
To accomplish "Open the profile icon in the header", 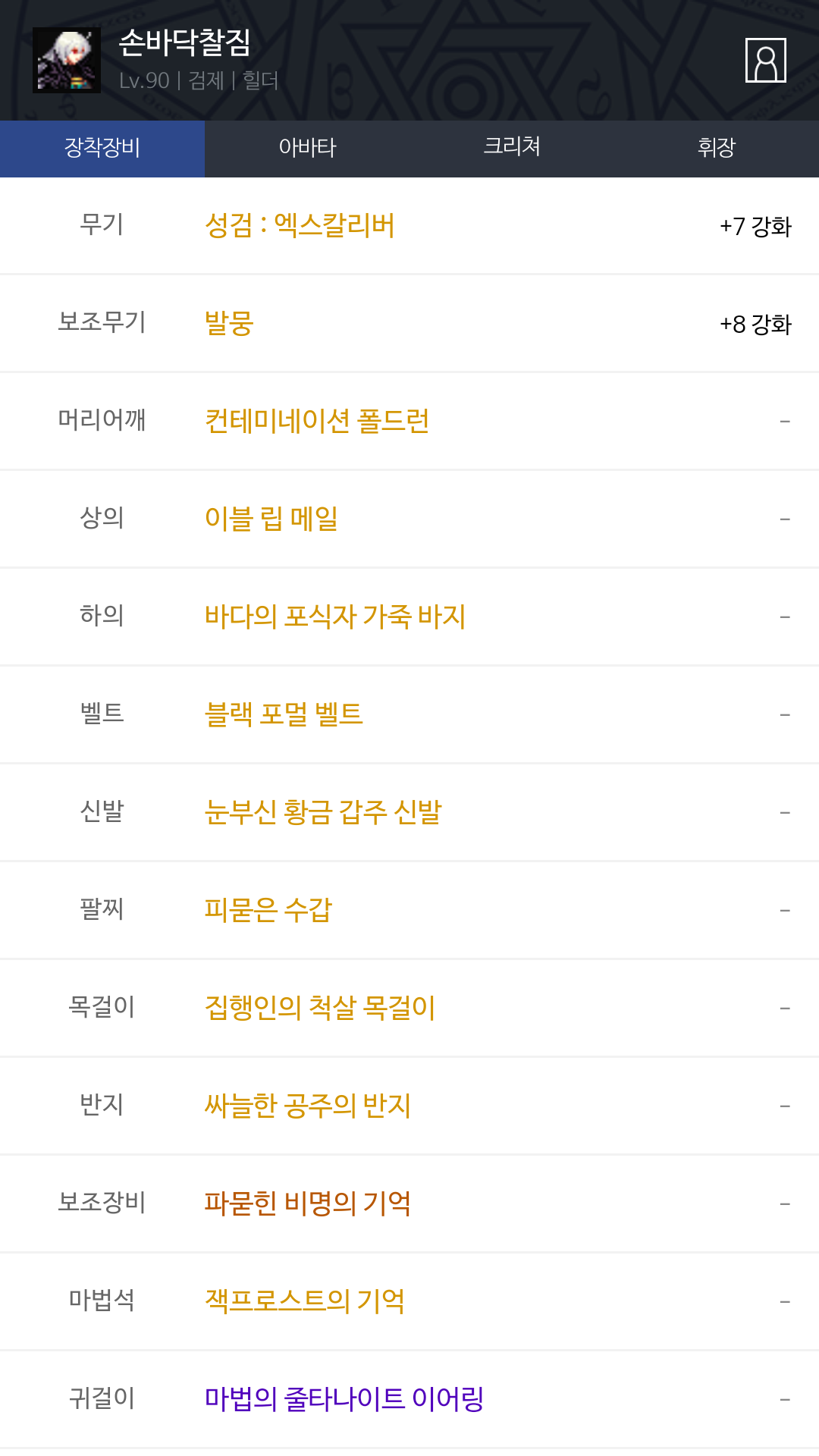I will [x=765, y=60].
